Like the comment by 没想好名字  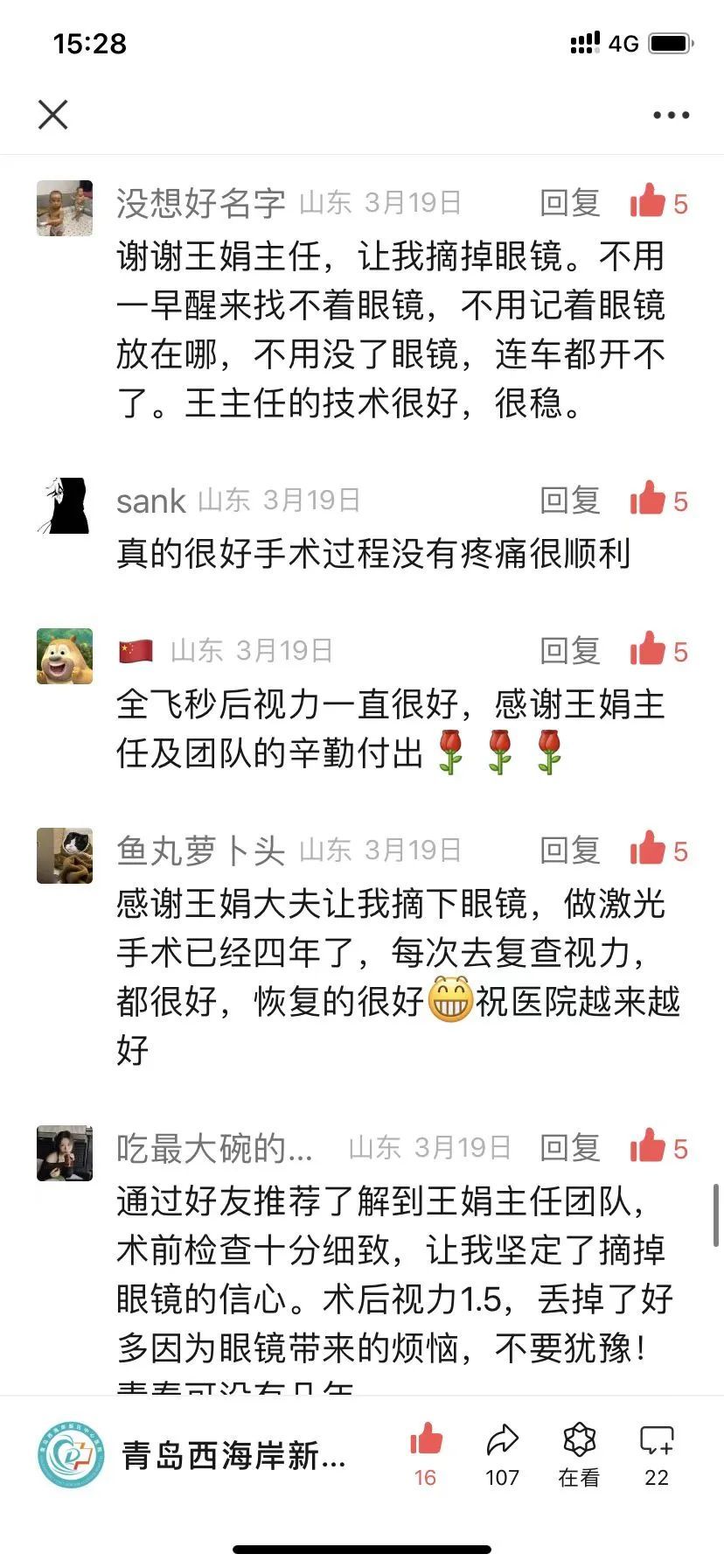tap(658, 202)
